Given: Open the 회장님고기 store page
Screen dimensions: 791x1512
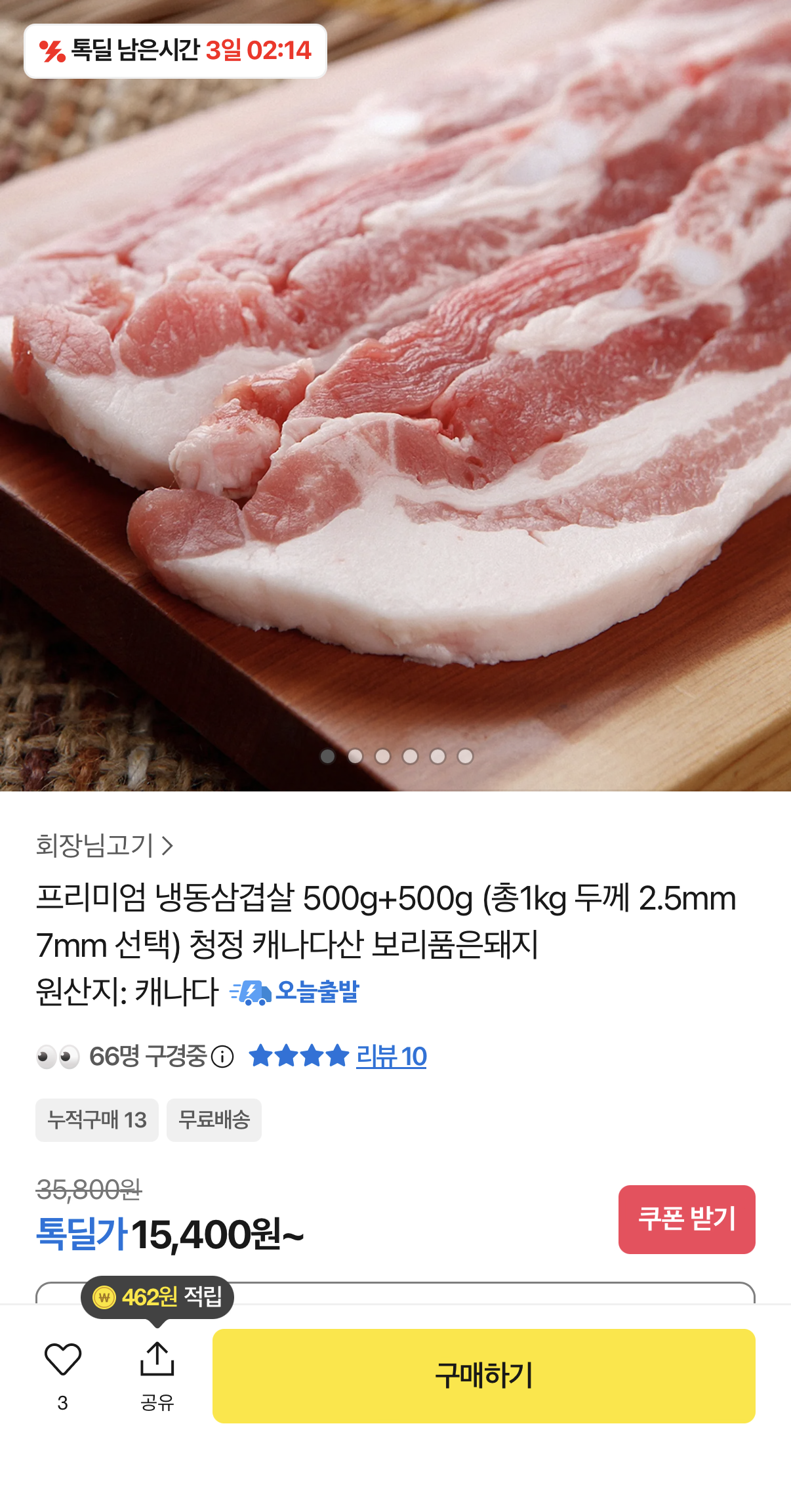Looking at the screenshot, I should click(x=104, y=845).
